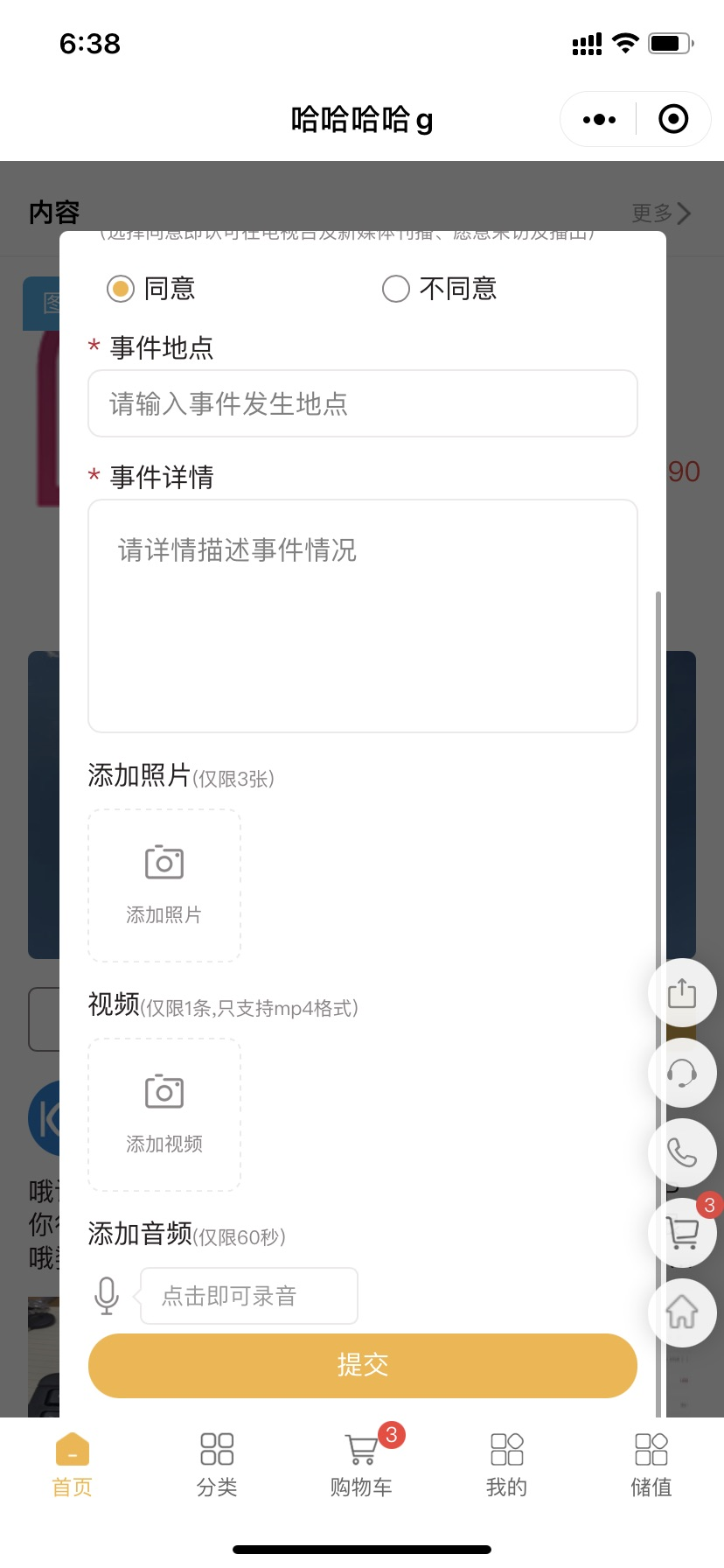
Task: Submit the form with 提交
Action: point(362,1365)
